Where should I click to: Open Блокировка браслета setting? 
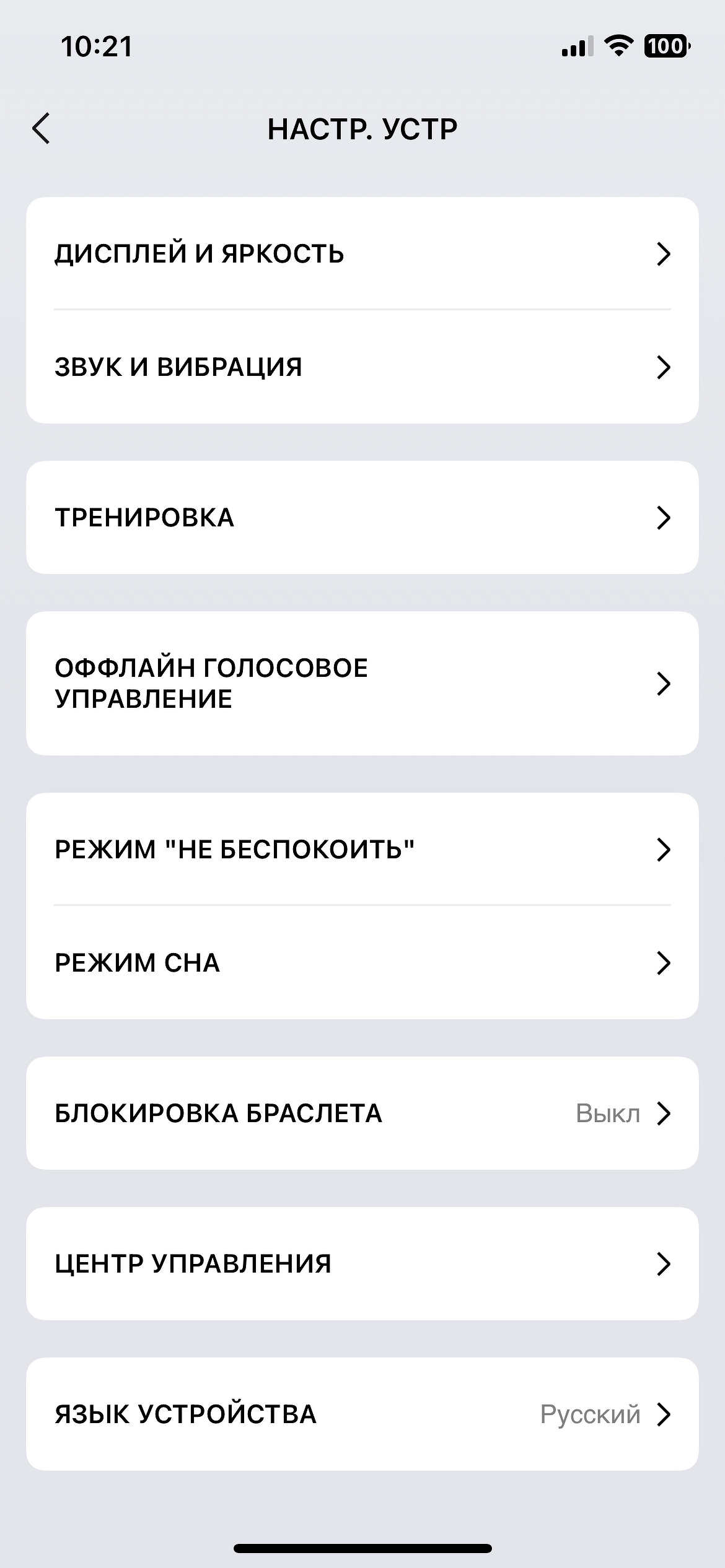pos(362,1113)
